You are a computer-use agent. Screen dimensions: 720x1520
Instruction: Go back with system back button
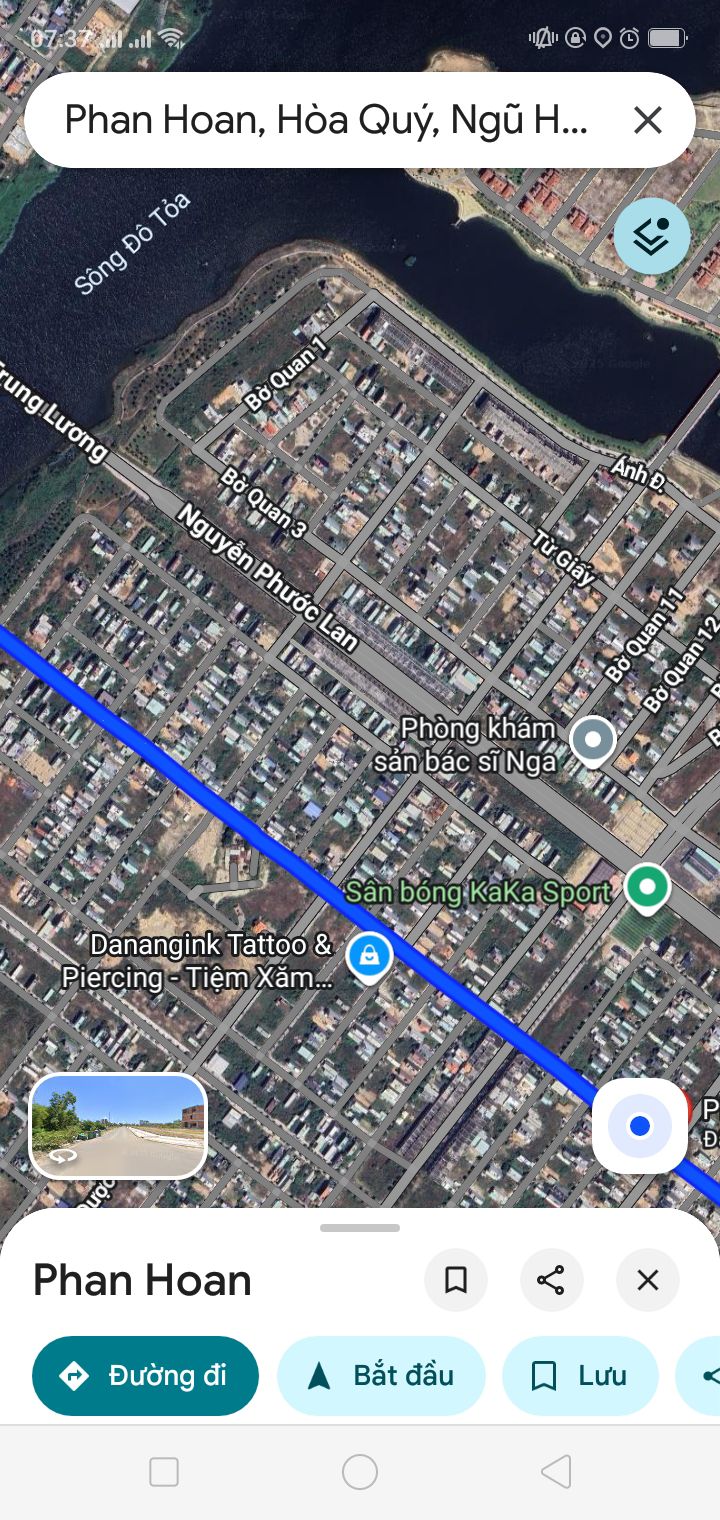coord(556,1472)
